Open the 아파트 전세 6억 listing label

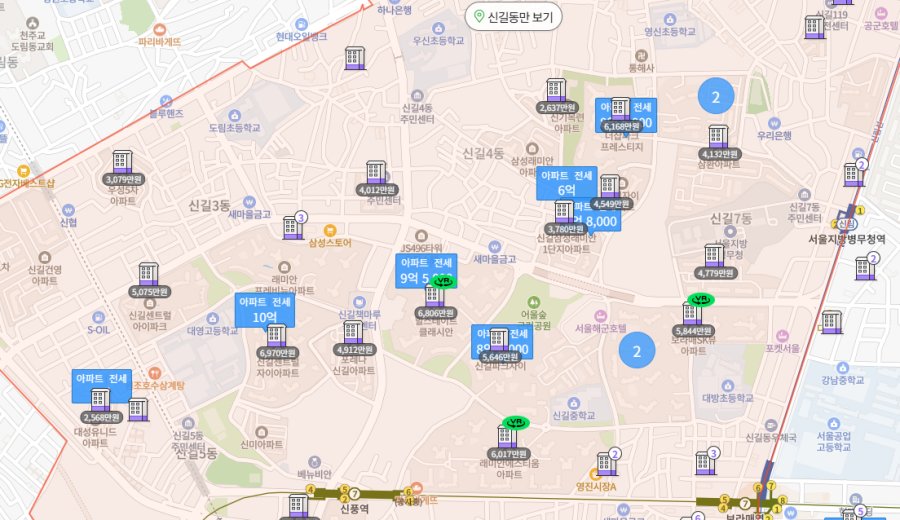tap(566, 182)
